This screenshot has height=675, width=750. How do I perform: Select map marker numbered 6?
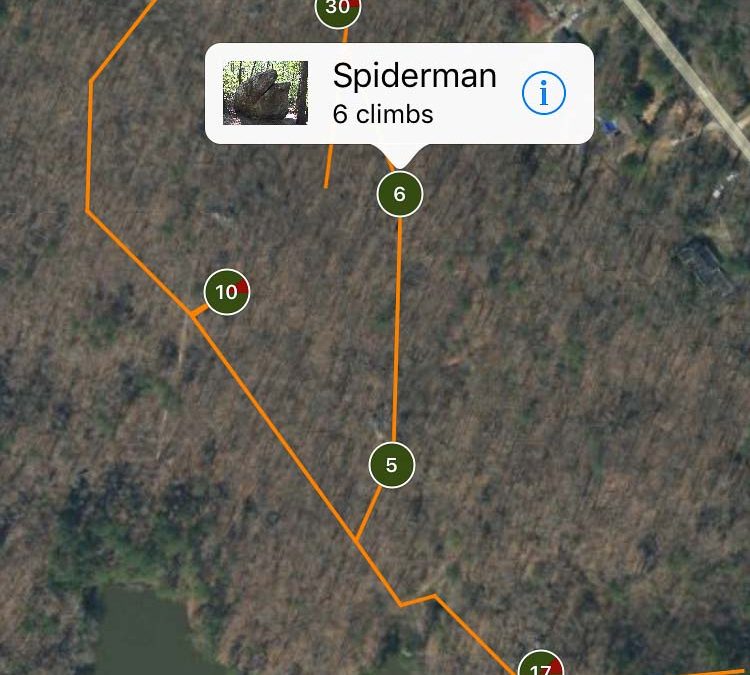(x=400, y=194)
